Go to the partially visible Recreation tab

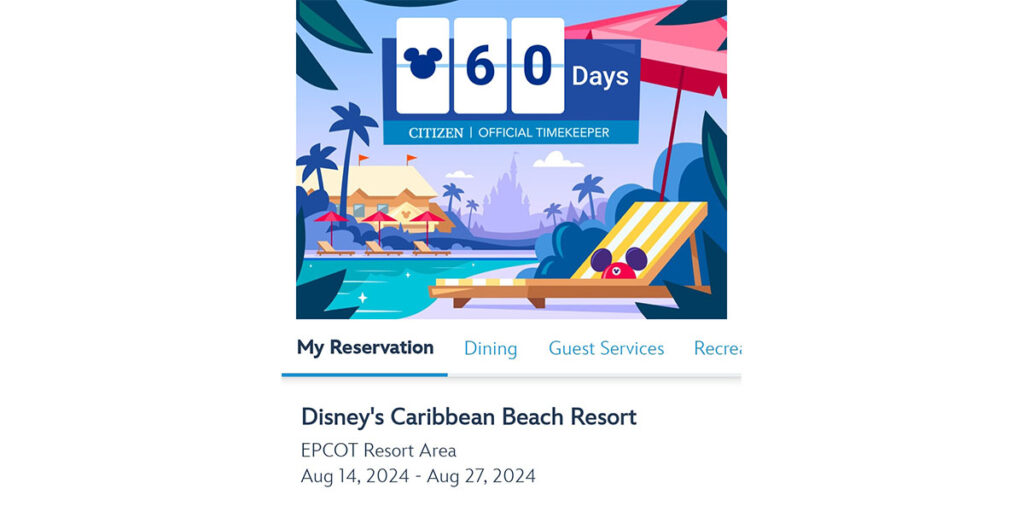pos(716,349)
